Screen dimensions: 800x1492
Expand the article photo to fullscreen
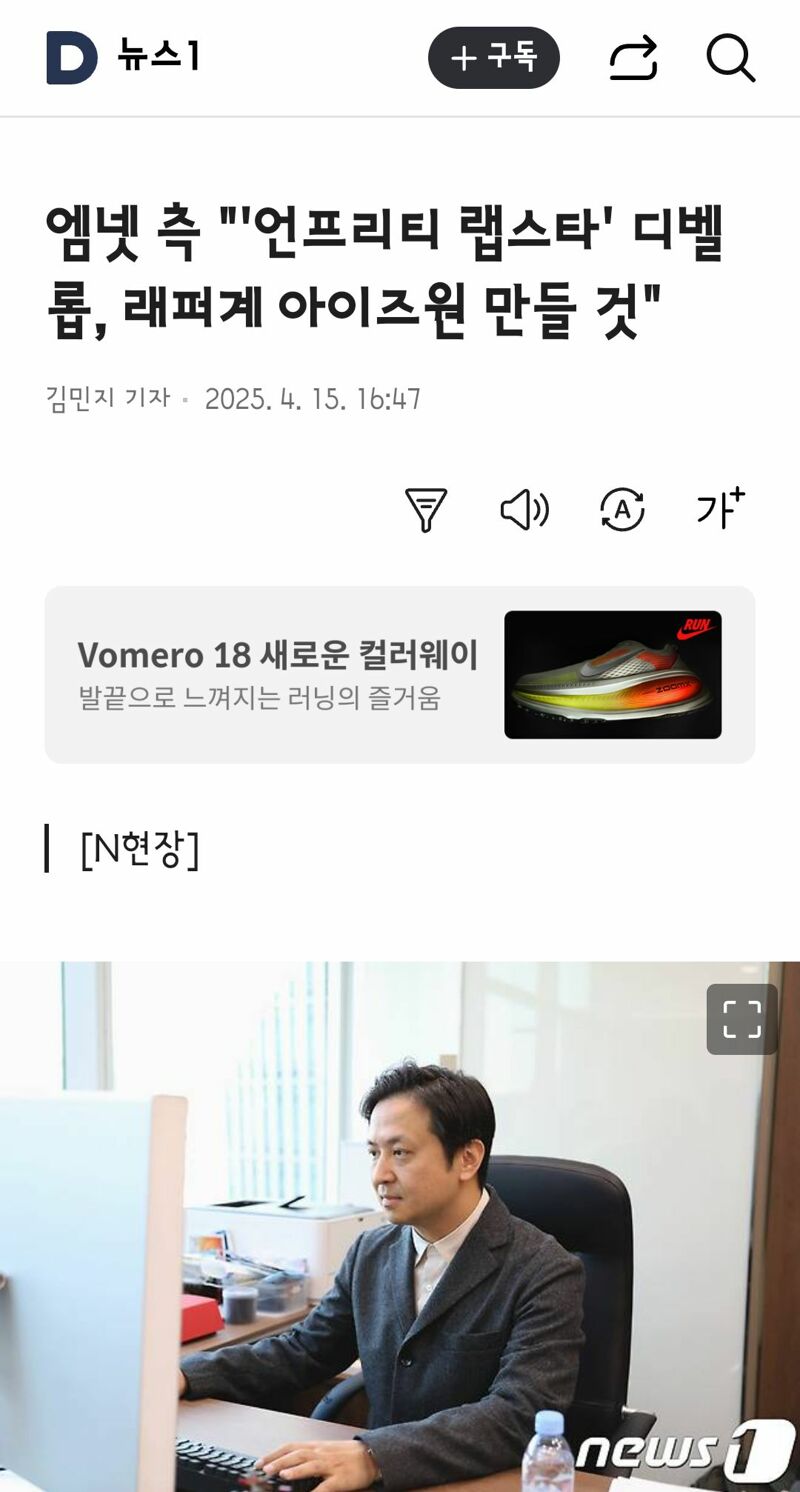click(x=742, y=1019)
